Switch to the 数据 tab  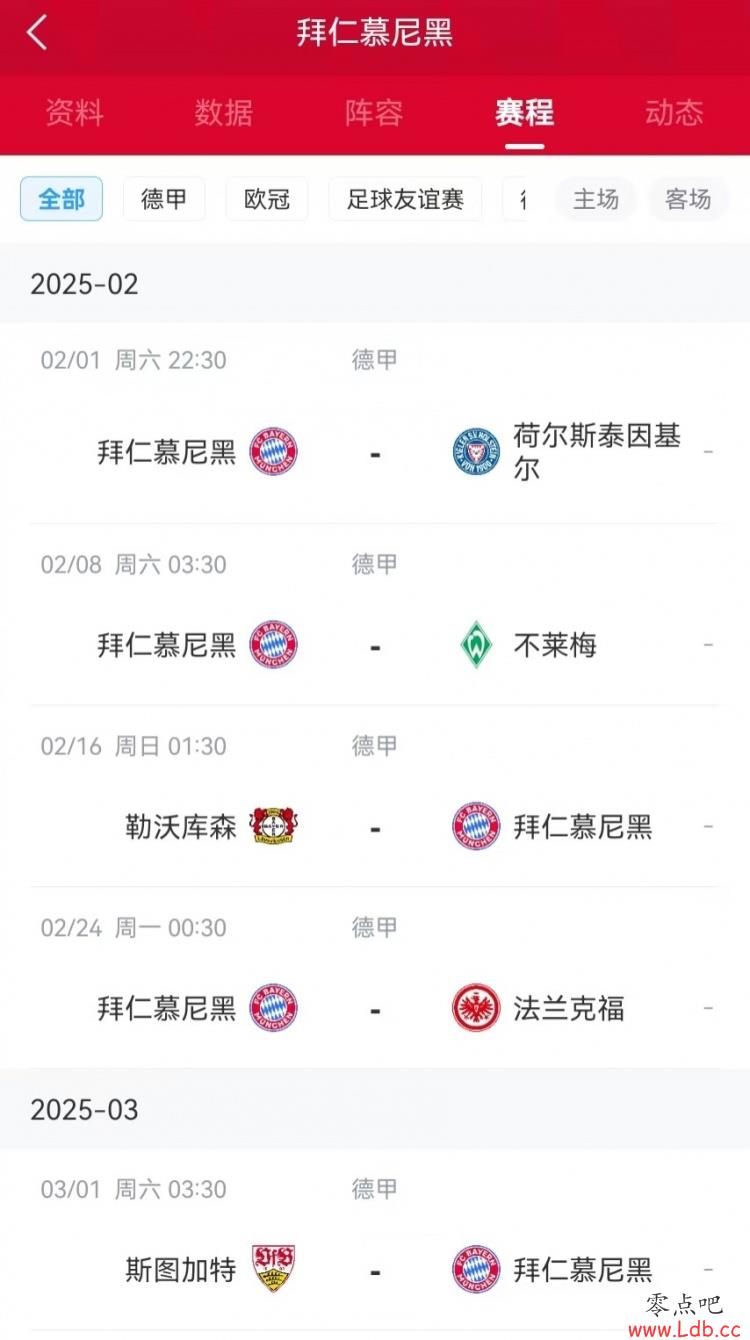(224, 112)
